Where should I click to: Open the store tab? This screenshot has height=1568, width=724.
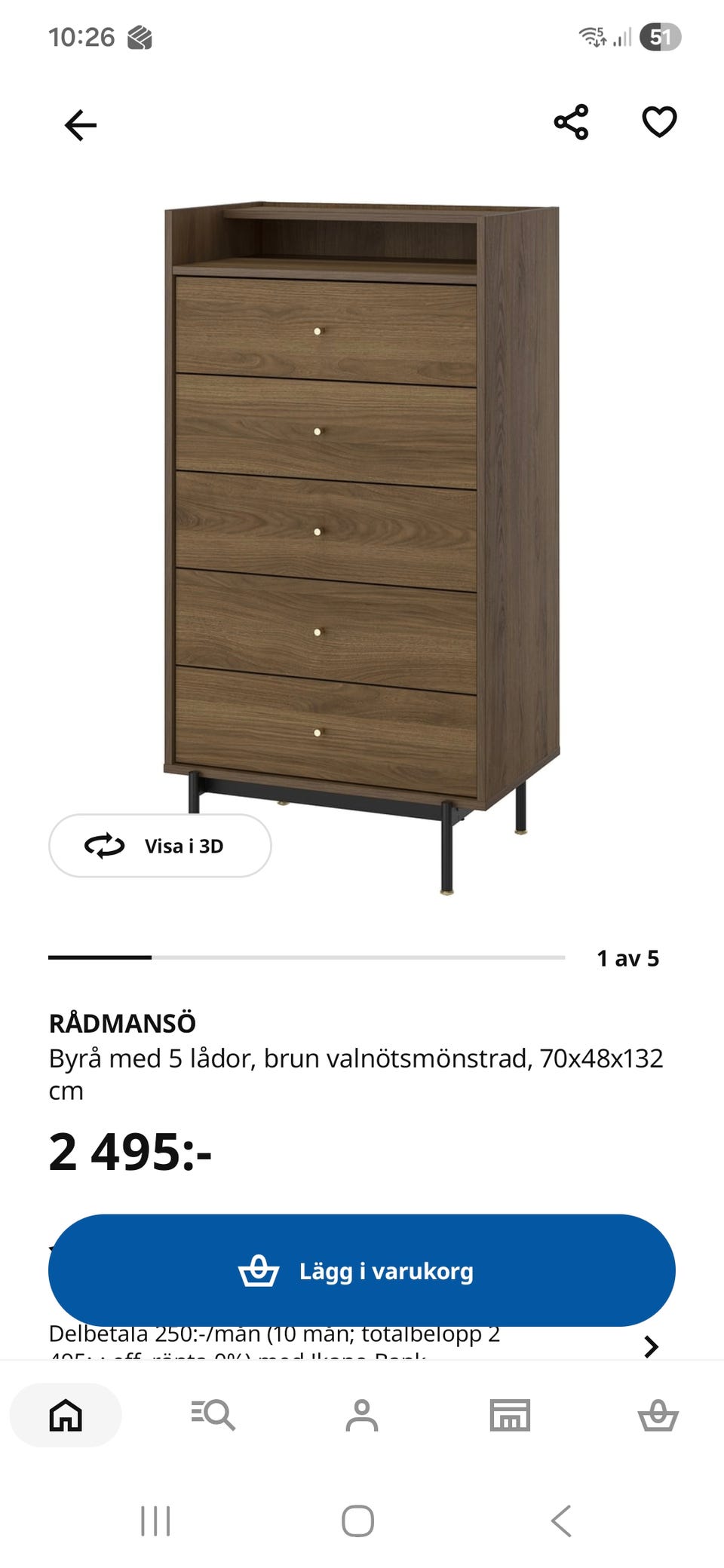click(510, 1415)
